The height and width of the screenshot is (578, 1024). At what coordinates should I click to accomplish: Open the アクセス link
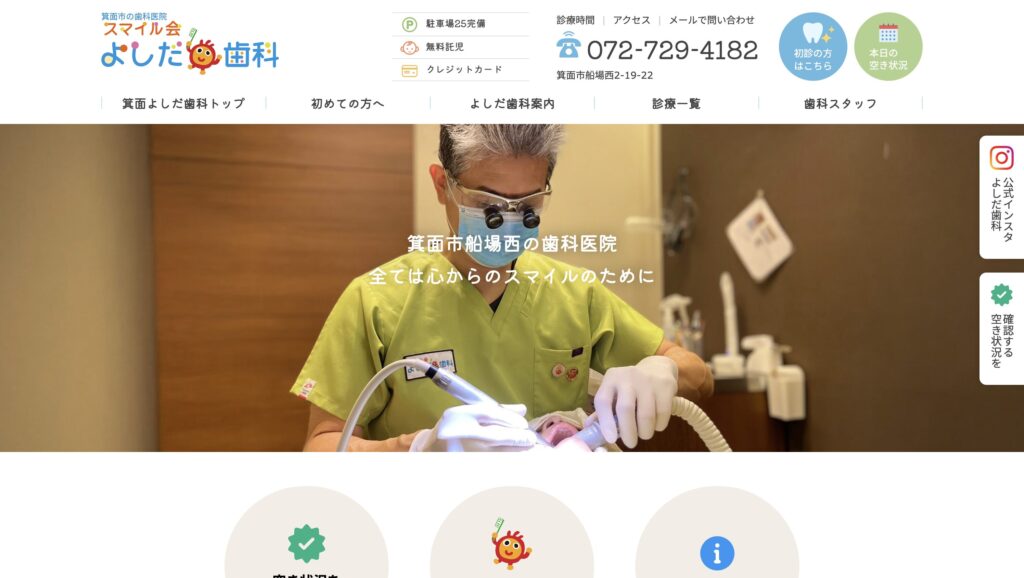[x=631, y=20]
